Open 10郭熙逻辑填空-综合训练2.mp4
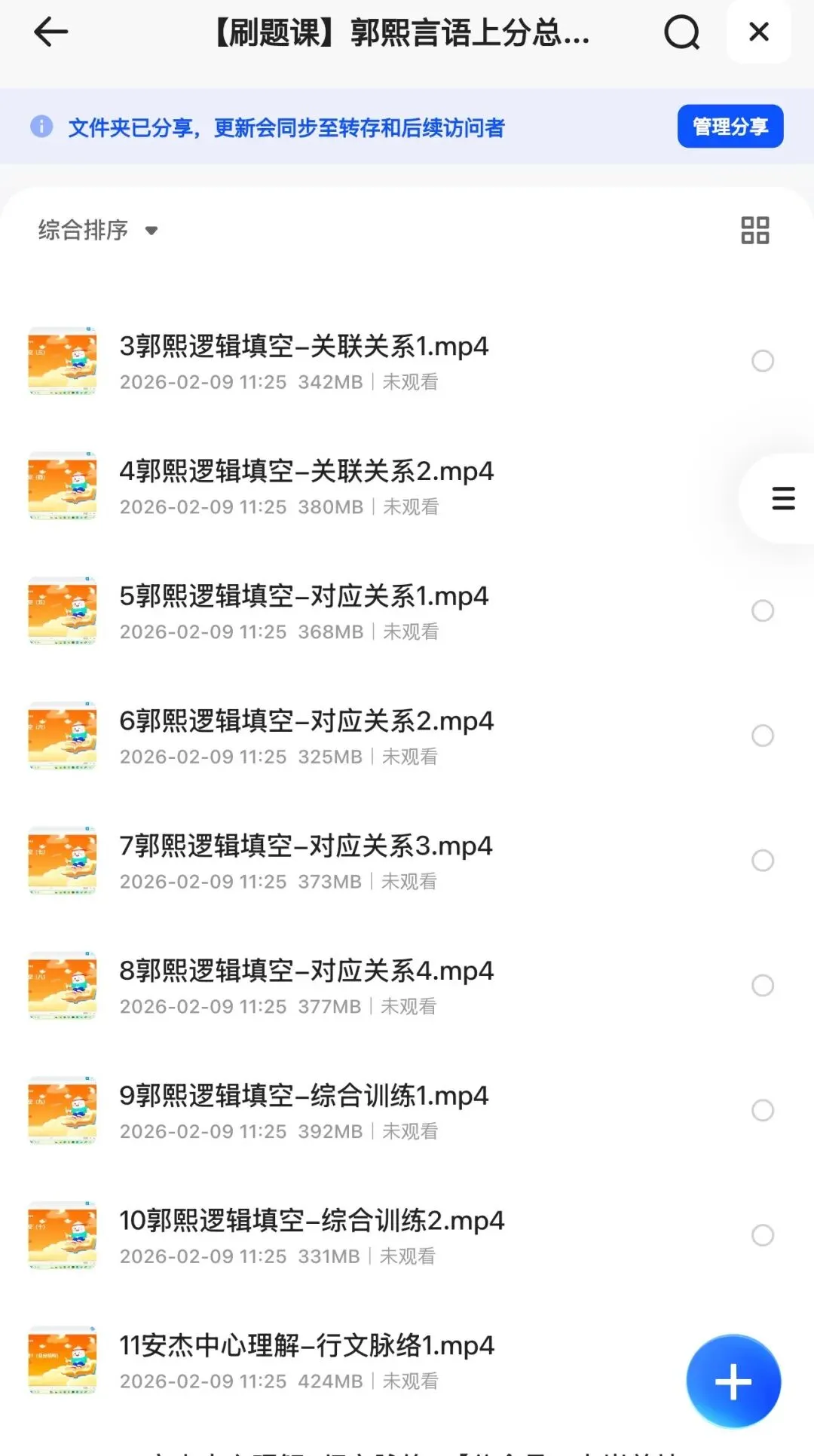The width and height of the screenshot is (814, 1456). click(x=311, y=1221)
